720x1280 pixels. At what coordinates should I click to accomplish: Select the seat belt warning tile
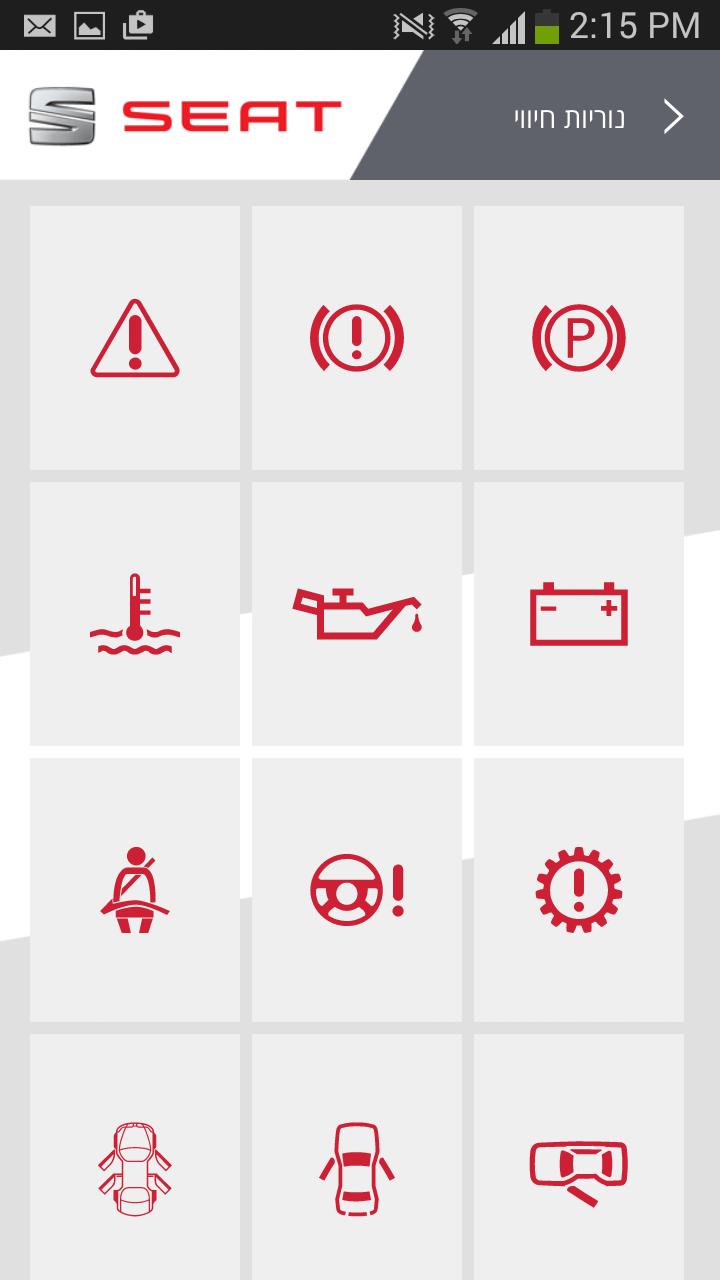tap(135, 890)
